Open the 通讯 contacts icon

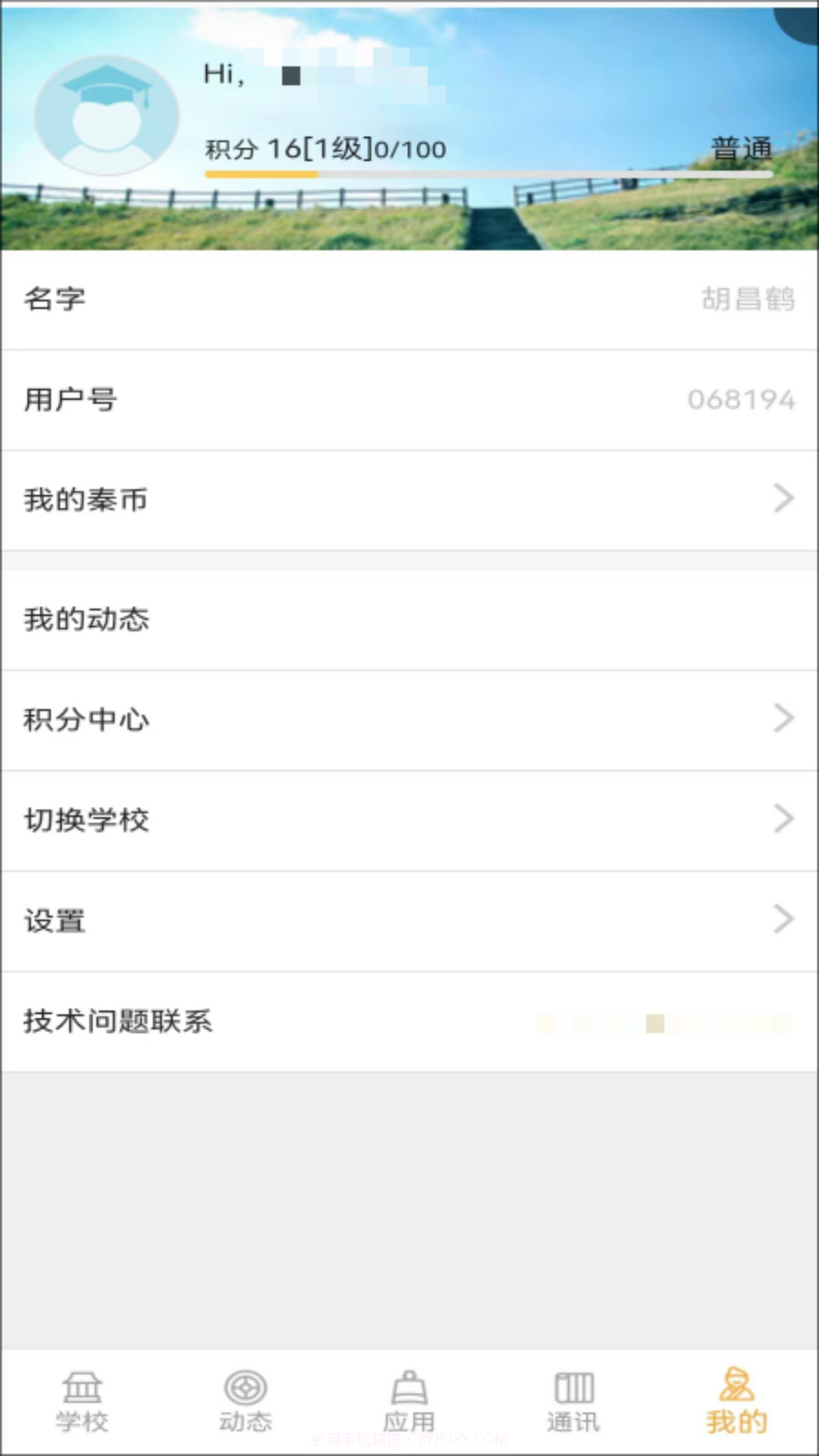pyautogui.click(x=574, y=1390)
